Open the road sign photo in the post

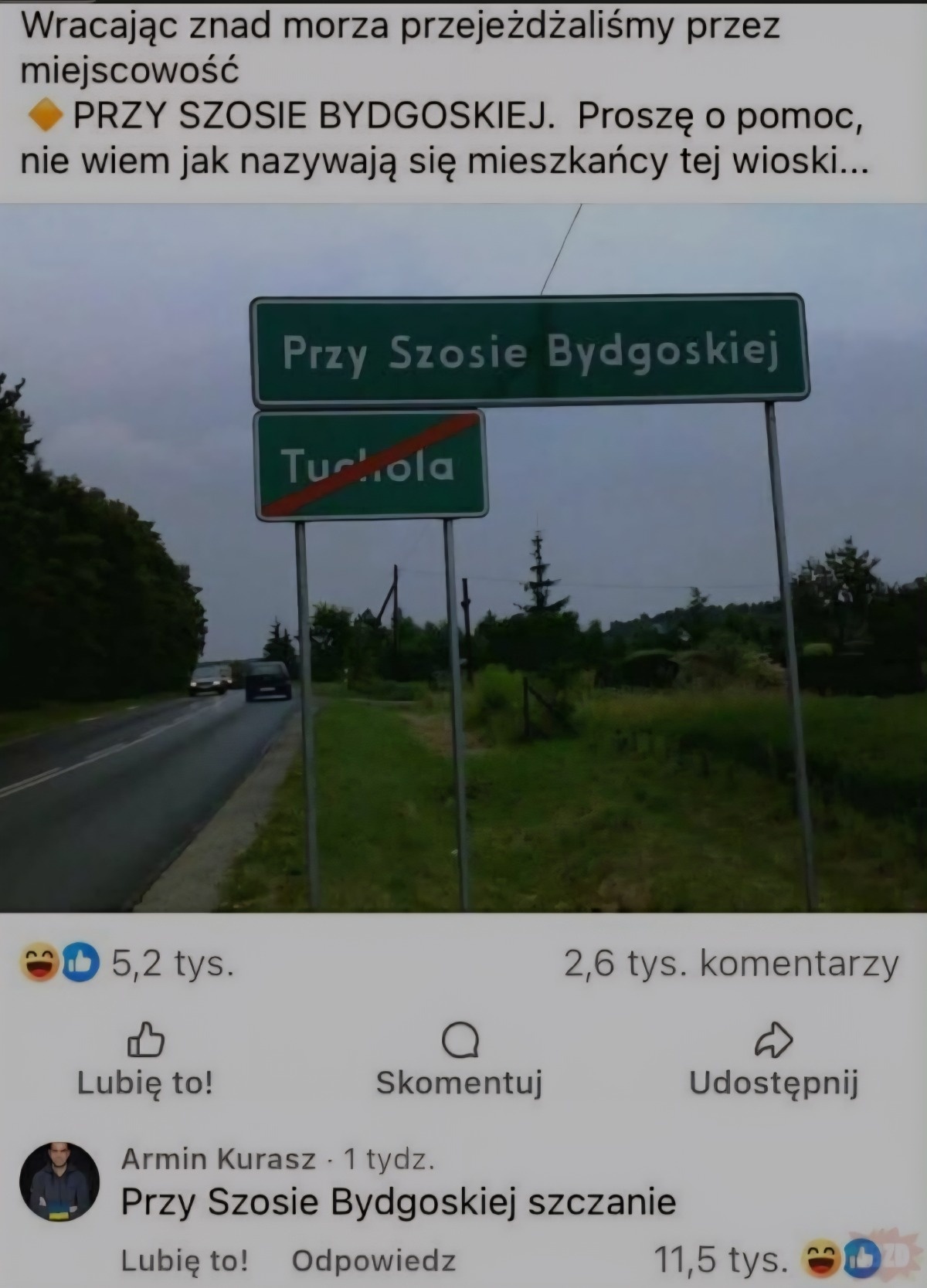coord(463,558)
